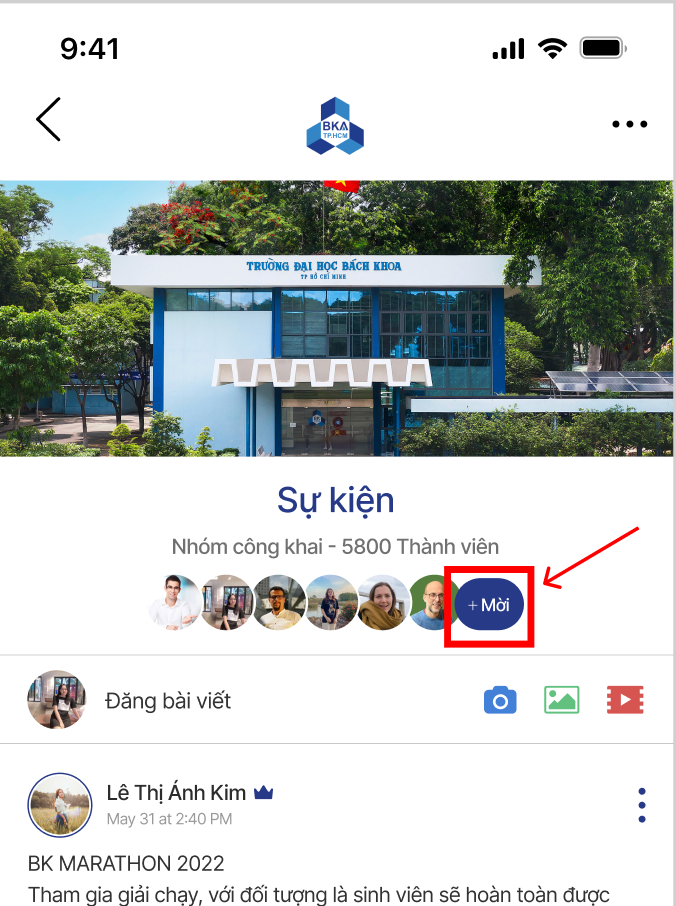Attach a video with the red video icon
676x906 pixels.
tap(624, 700)
